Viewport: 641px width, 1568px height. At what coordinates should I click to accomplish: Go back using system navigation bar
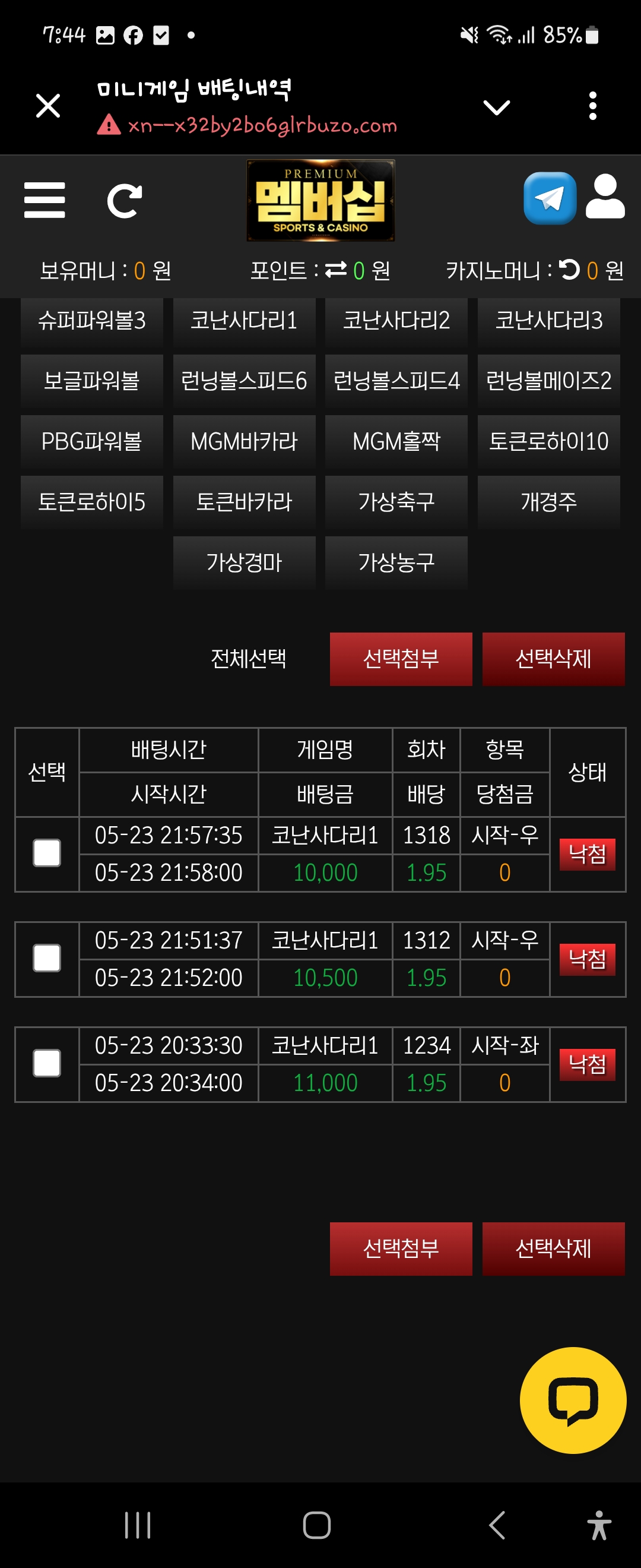click(x=497, y=1525)
